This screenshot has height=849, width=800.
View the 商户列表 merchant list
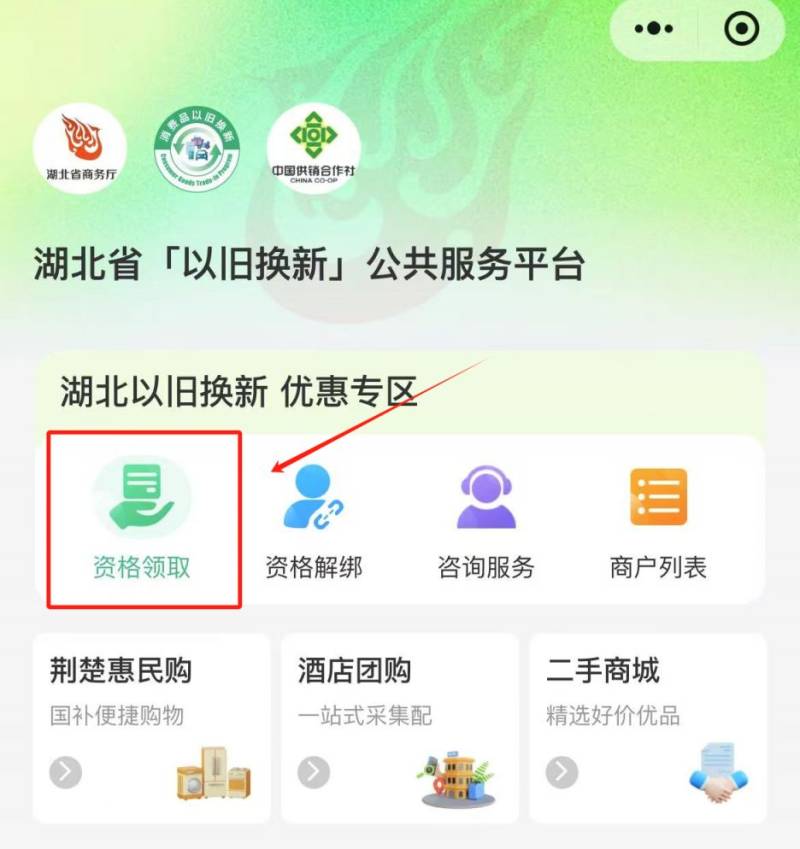658,519
